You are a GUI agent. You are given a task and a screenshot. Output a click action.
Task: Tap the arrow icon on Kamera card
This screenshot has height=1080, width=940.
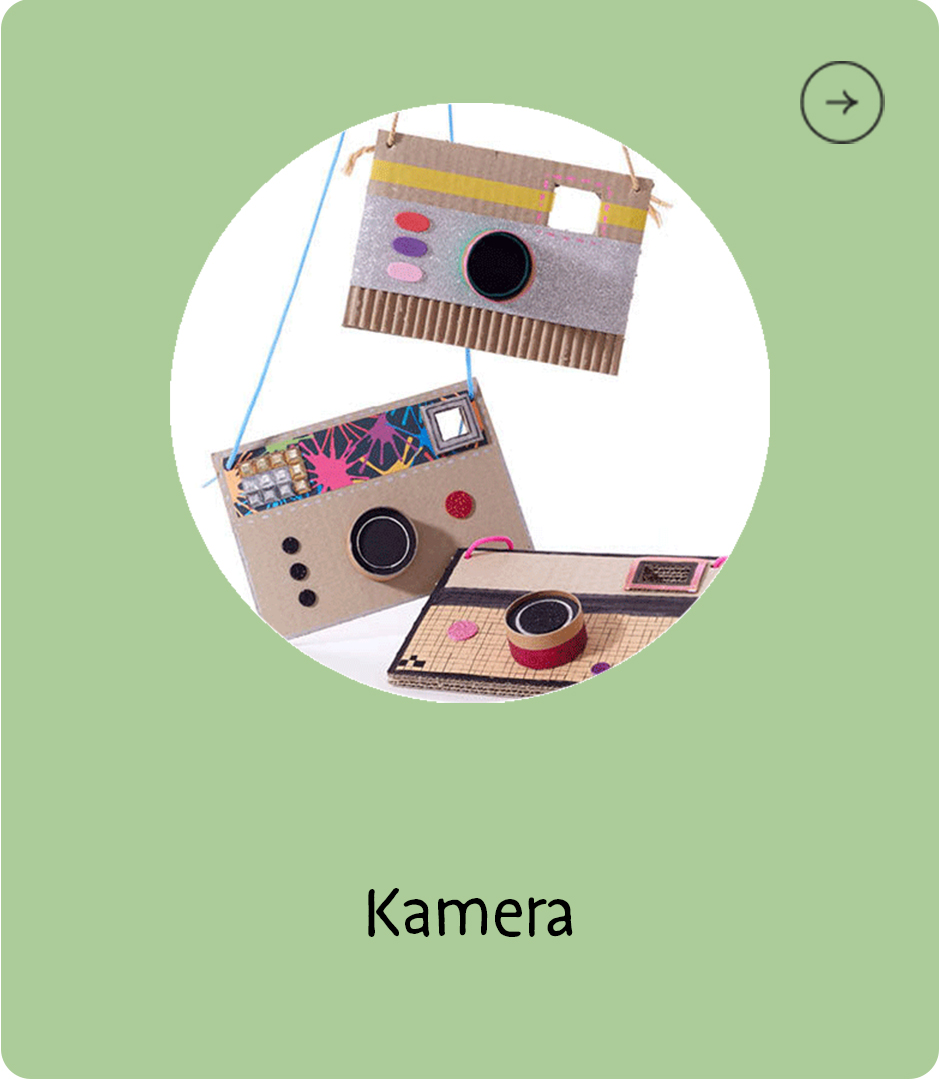click(x=842, y=102)
